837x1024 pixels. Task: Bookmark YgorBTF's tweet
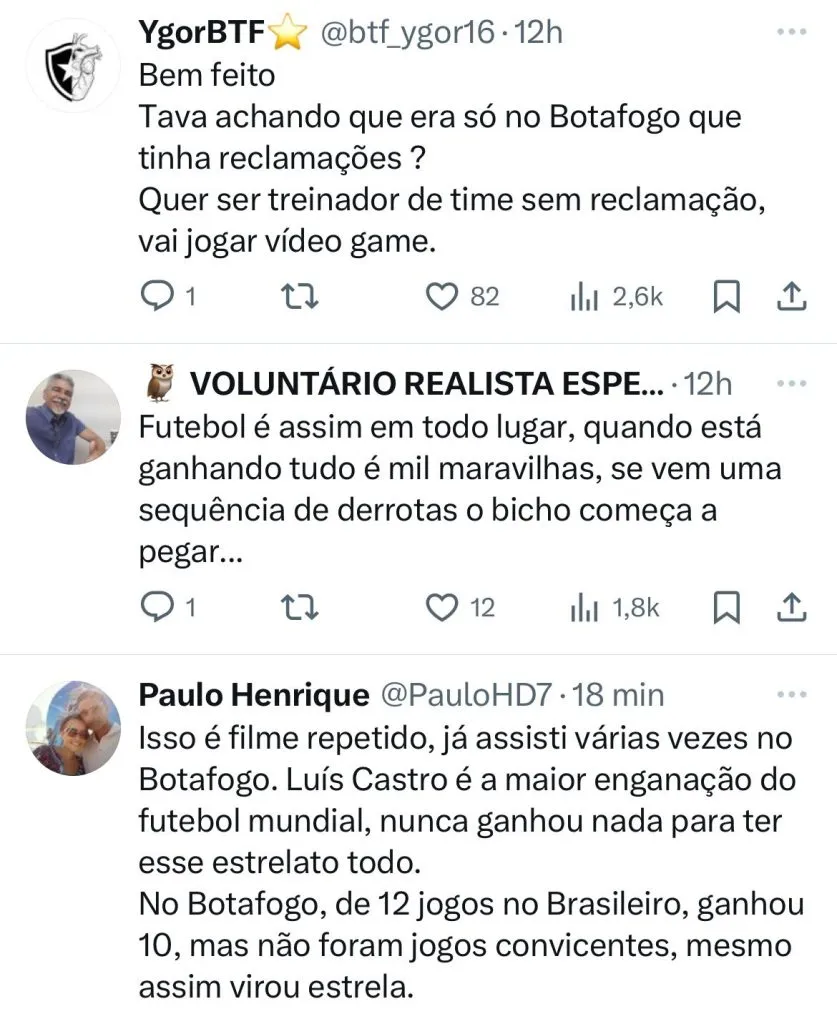tap(727, 296)
